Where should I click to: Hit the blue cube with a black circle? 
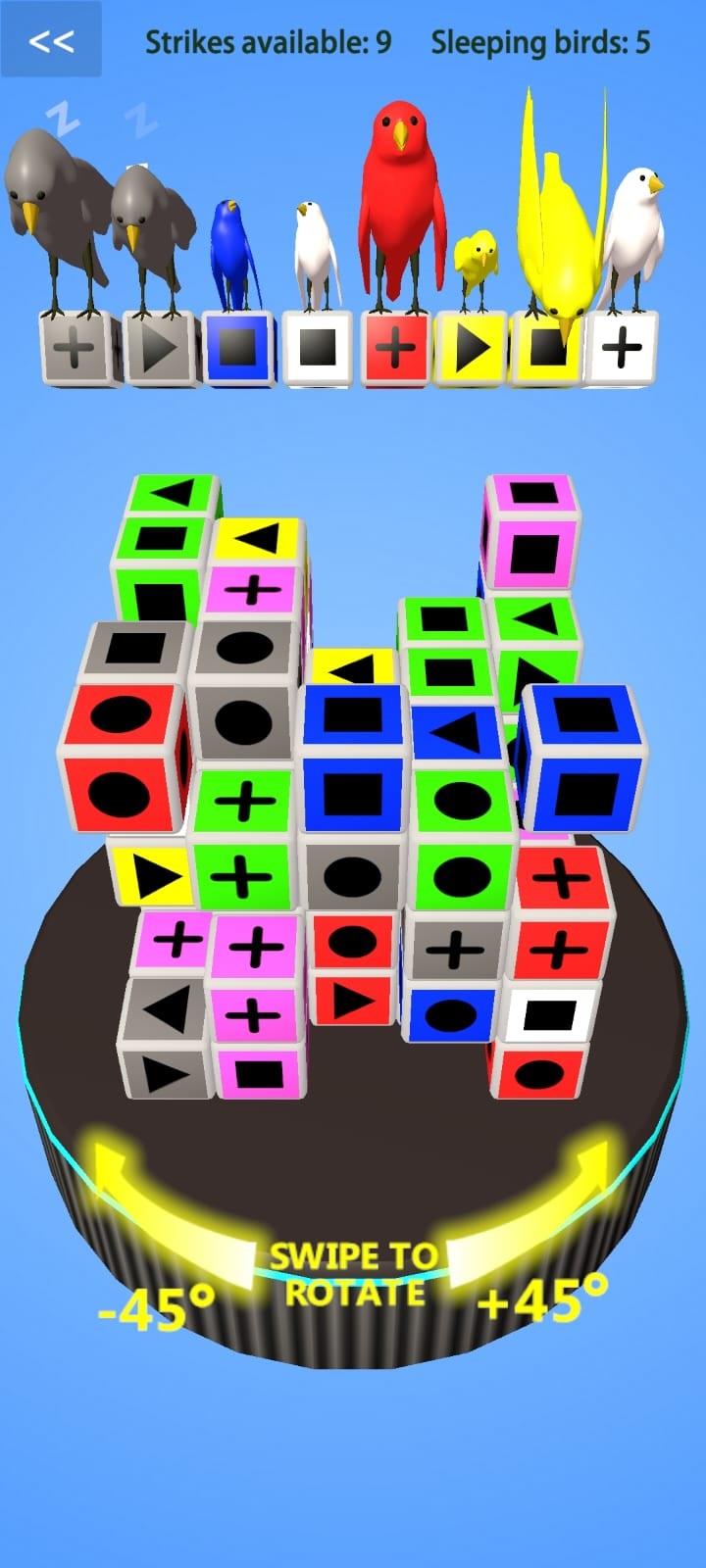[449, 1014]
